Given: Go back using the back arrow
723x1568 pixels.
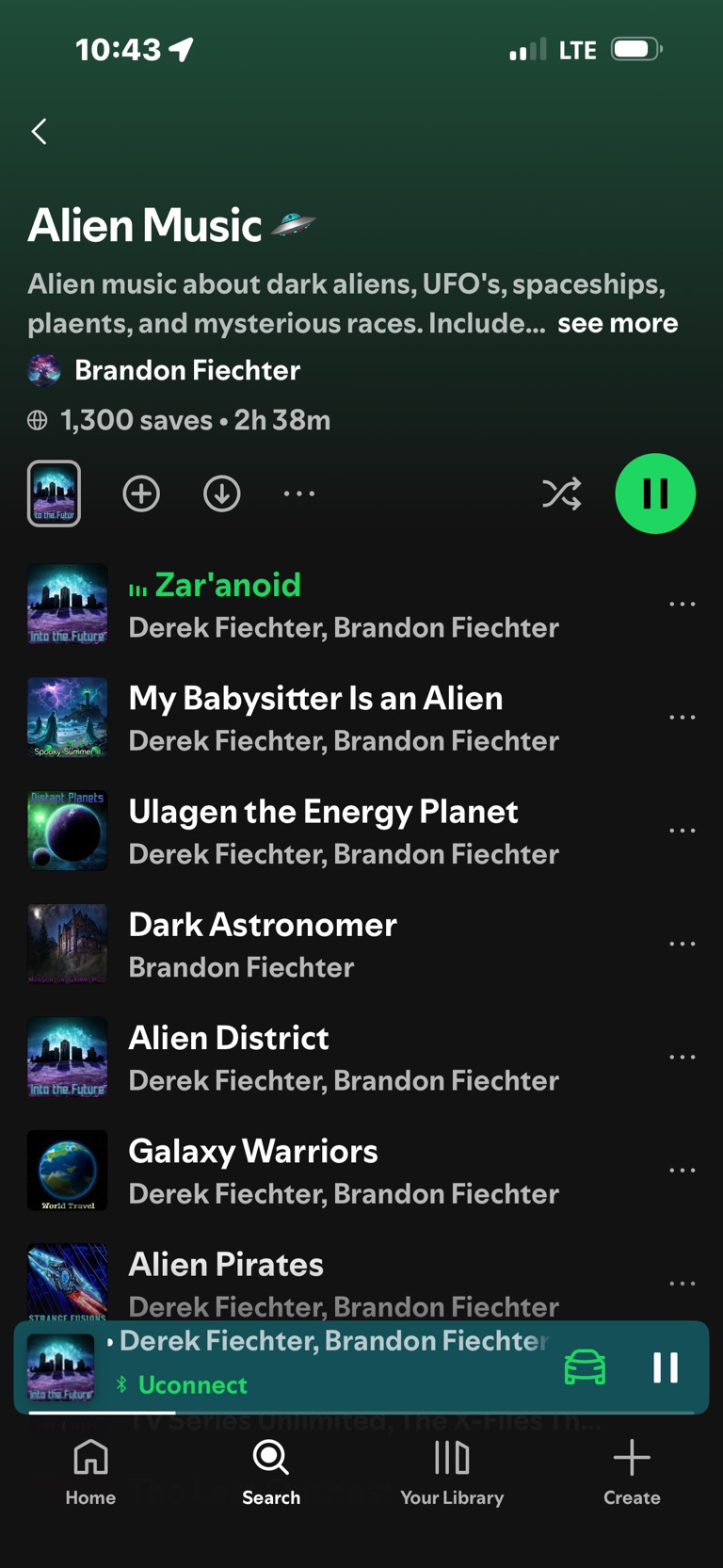Looking at the screenshot, I should [39, 131].
